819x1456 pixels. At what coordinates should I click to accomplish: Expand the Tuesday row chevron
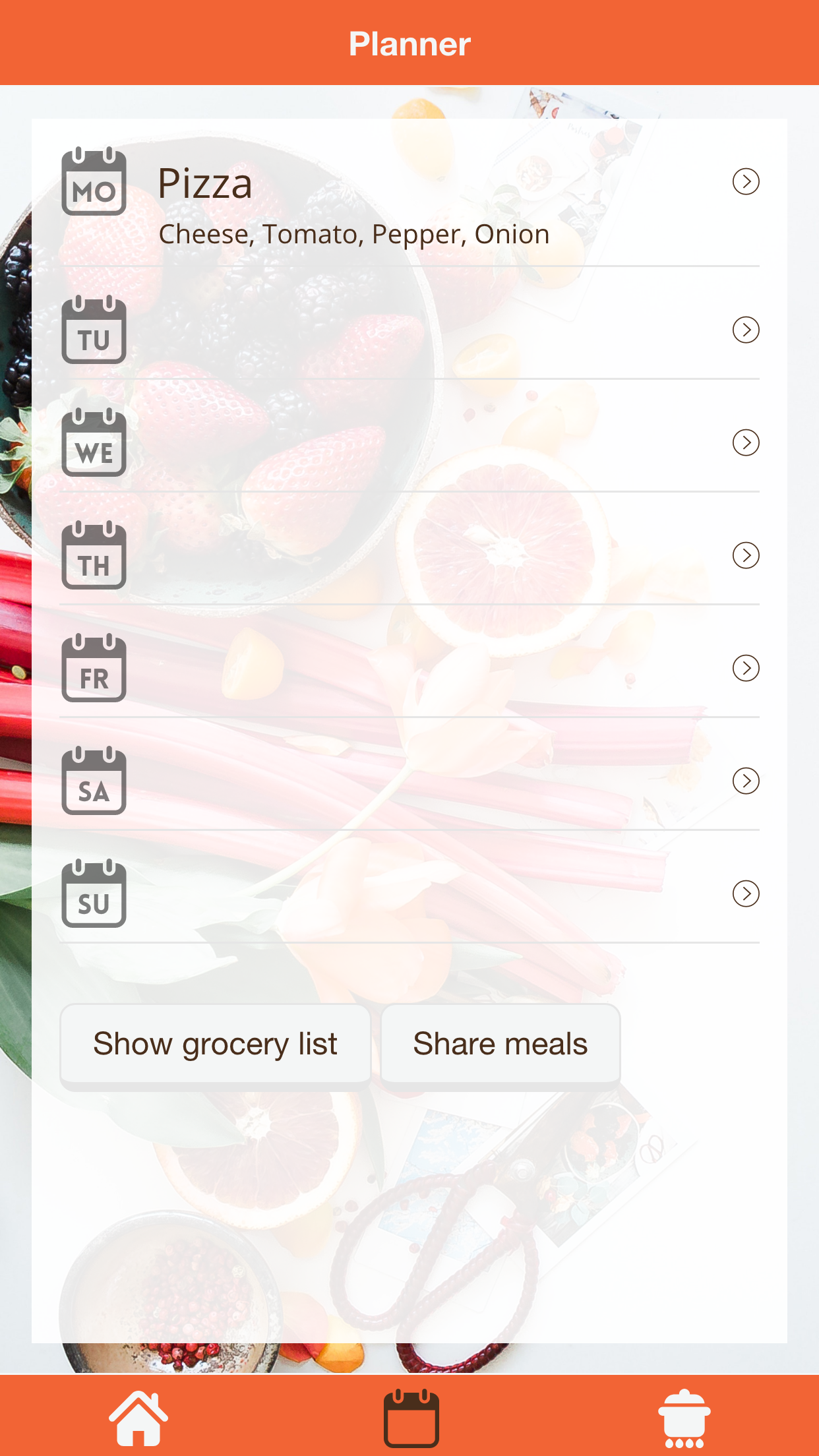[745, 330]
